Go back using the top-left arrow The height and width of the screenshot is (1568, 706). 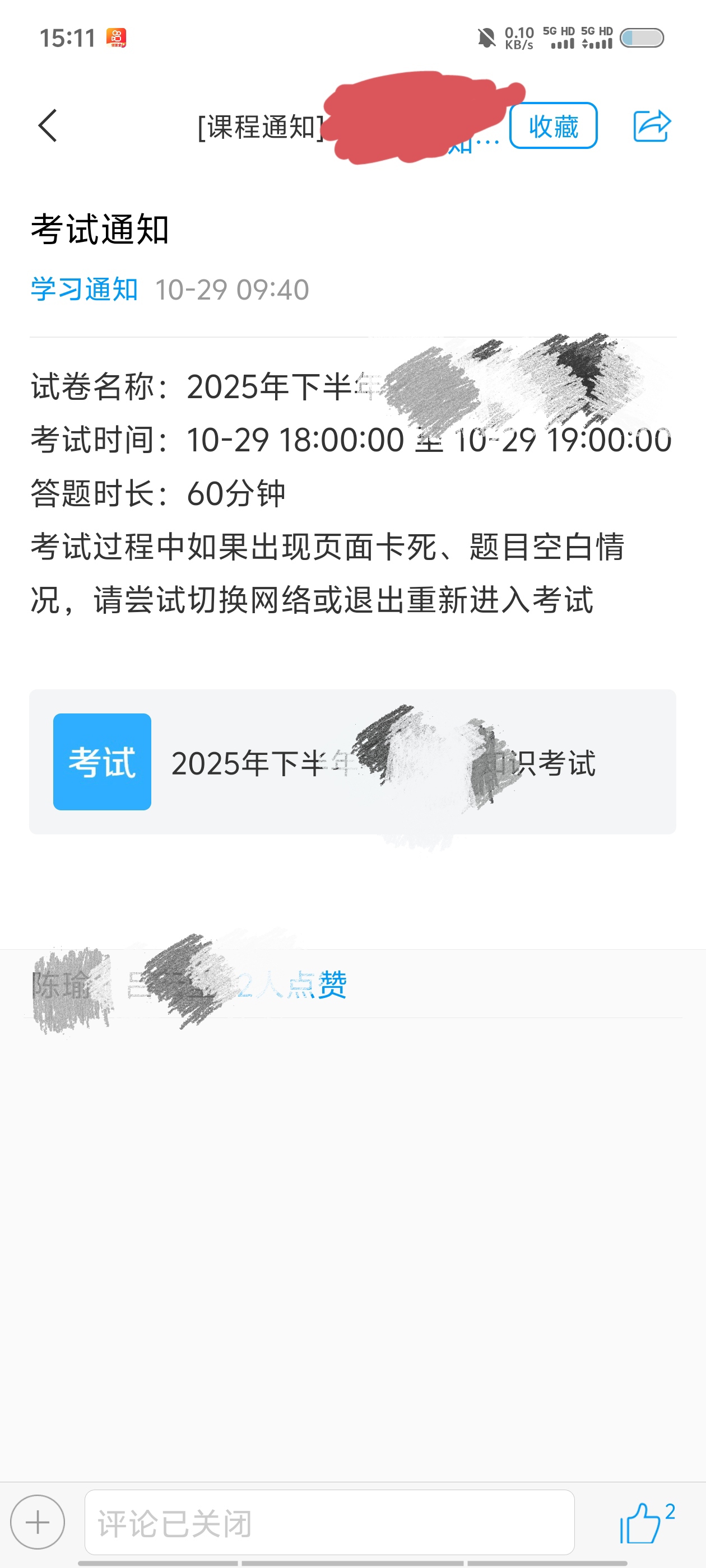(48, 126)
